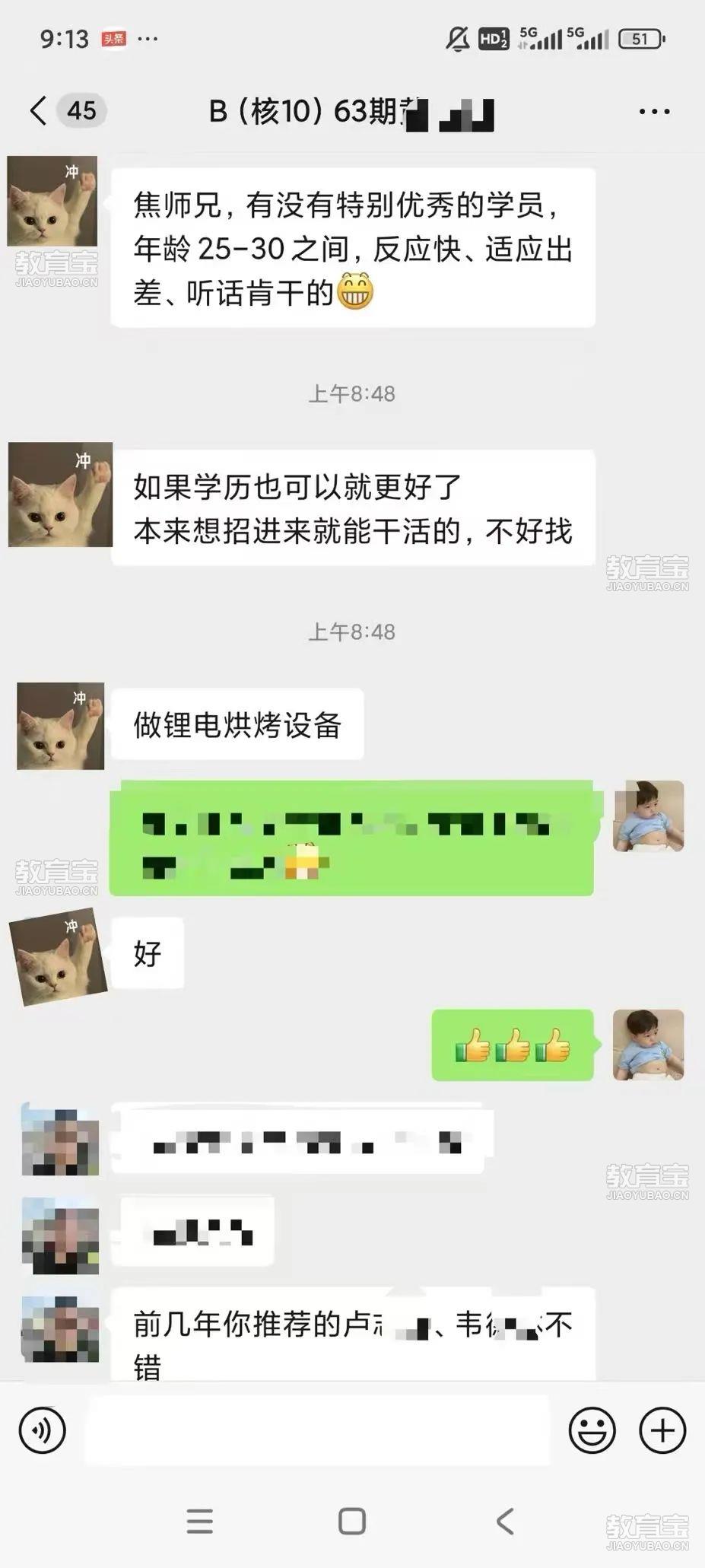The image size is (705, 1568).
Task: Tap the baby avatar beside the thumbs-up message
Action: pyautogui.click(x=648, y=1045)
